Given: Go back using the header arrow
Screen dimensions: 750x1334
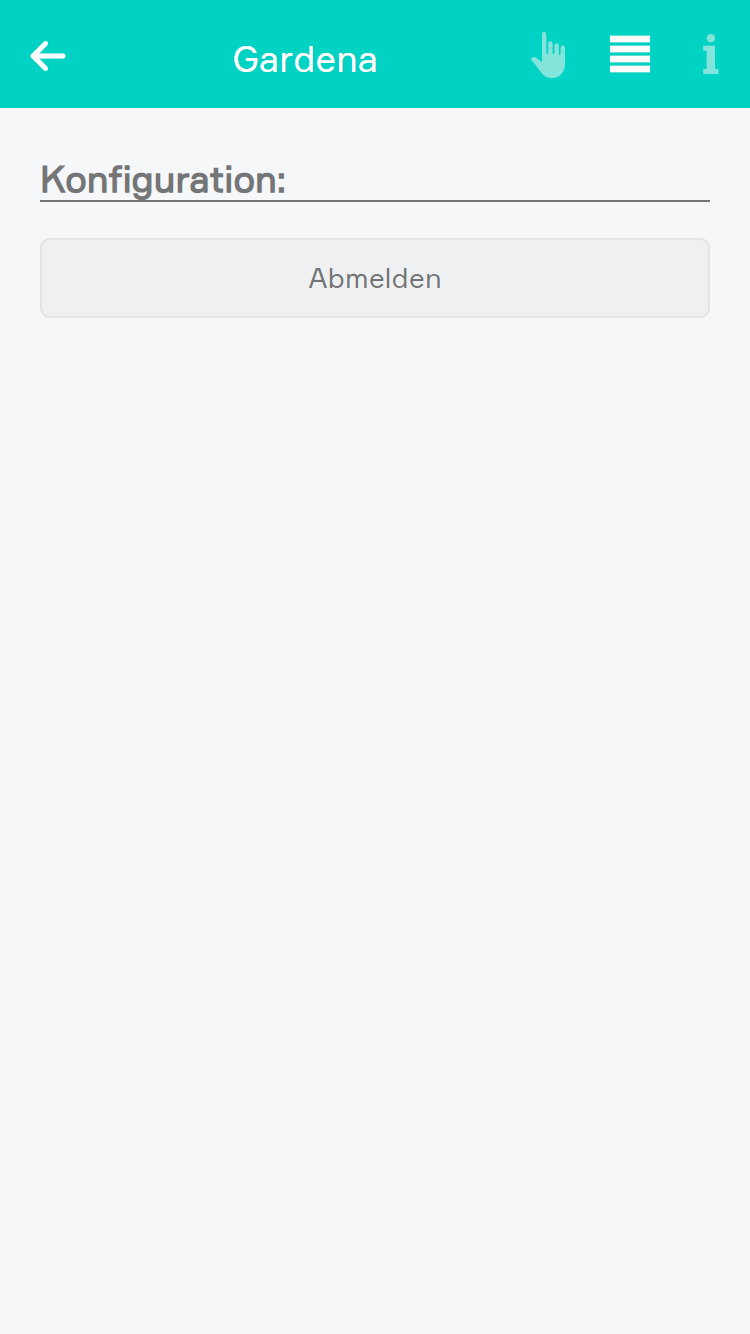Looking at the screenshot, I should click(x=48, y=56).
